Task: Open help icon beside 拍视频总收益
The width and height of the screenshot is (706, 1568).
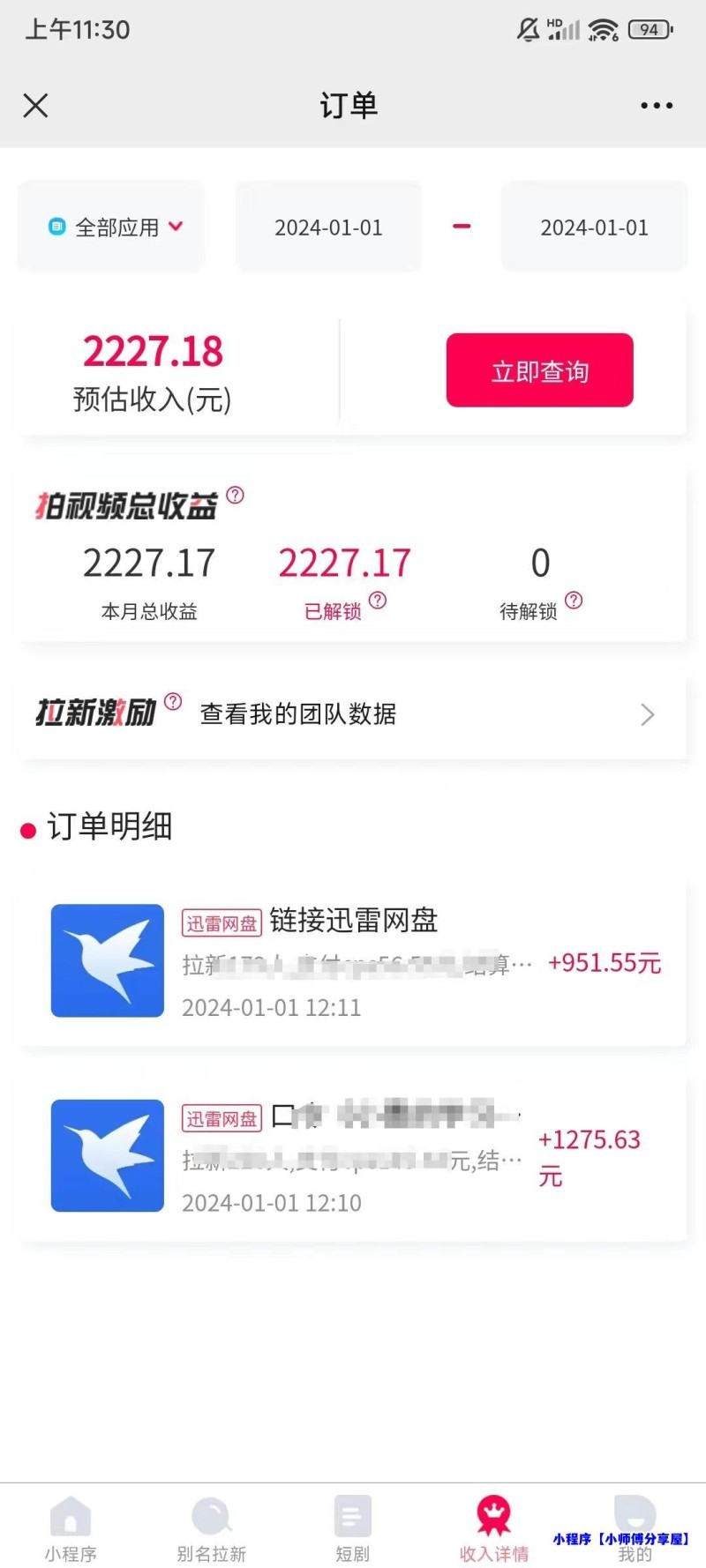Action: pos(235,495)
